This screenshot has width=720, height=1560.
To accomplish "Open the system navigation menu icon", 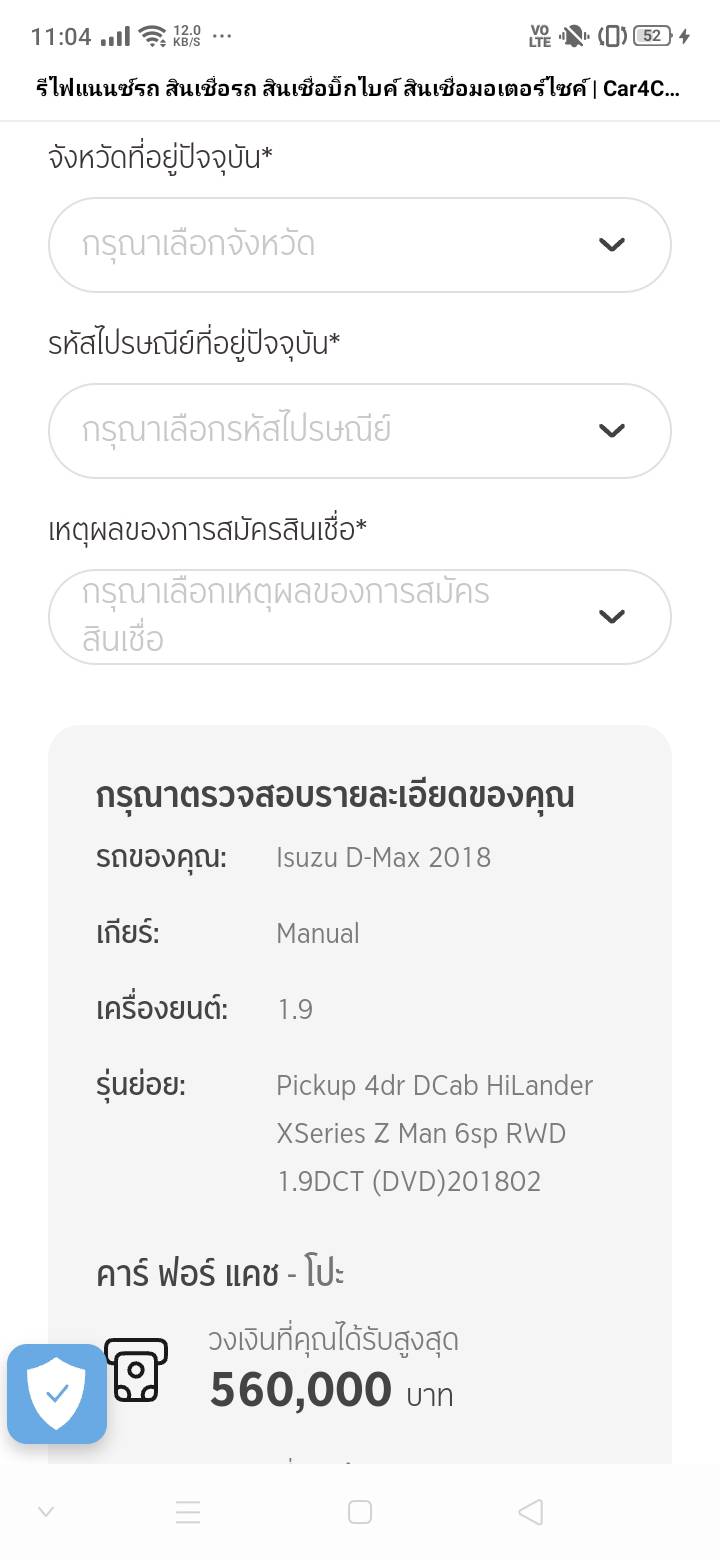I will click(188, 1512).
